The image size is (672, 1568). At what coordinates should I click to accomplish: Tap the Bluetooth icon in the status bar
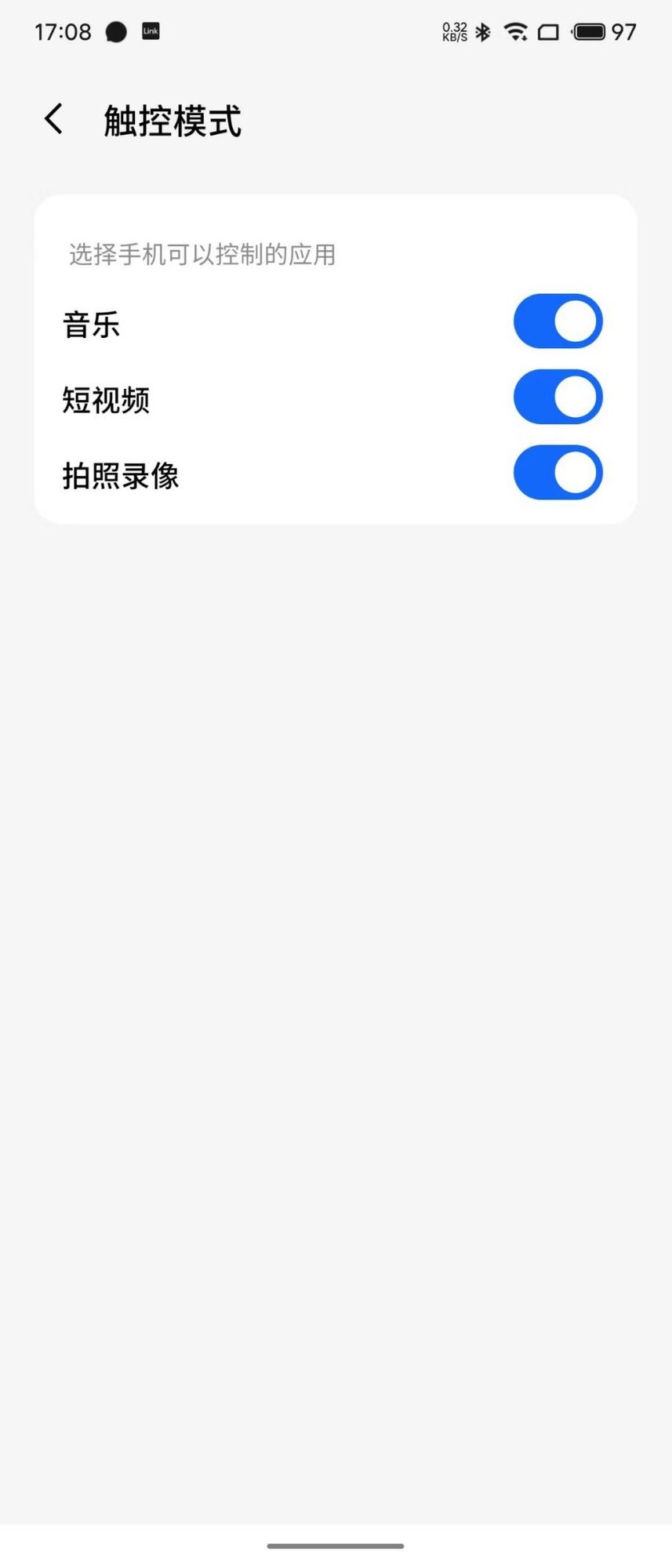tap(482, 32)
